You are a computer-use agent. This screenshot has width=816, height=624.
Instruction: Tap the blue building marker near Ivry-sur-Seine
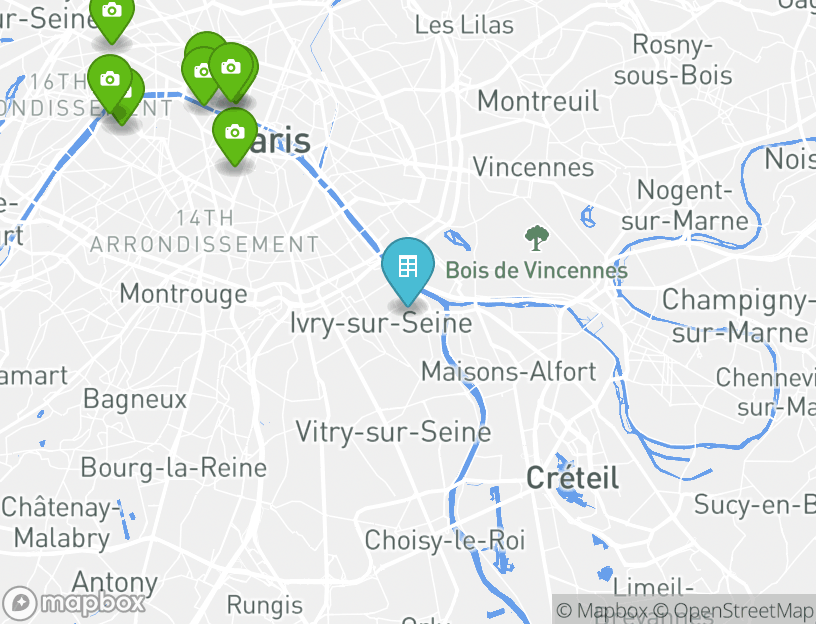(x=407, y=267)
